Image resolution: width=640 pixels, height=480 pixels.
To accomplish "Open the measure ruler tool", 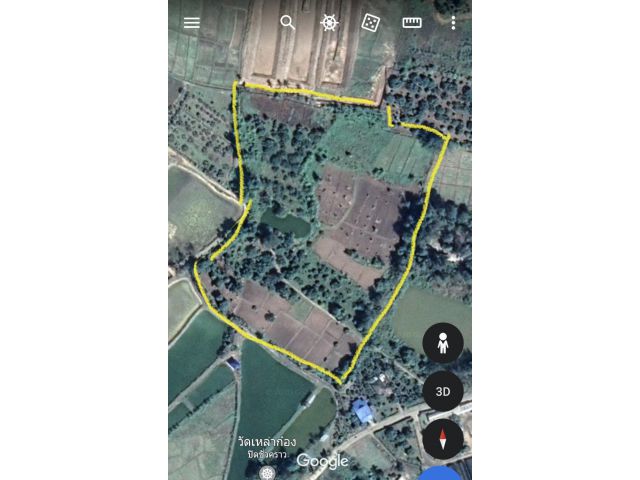I will 412,22.
